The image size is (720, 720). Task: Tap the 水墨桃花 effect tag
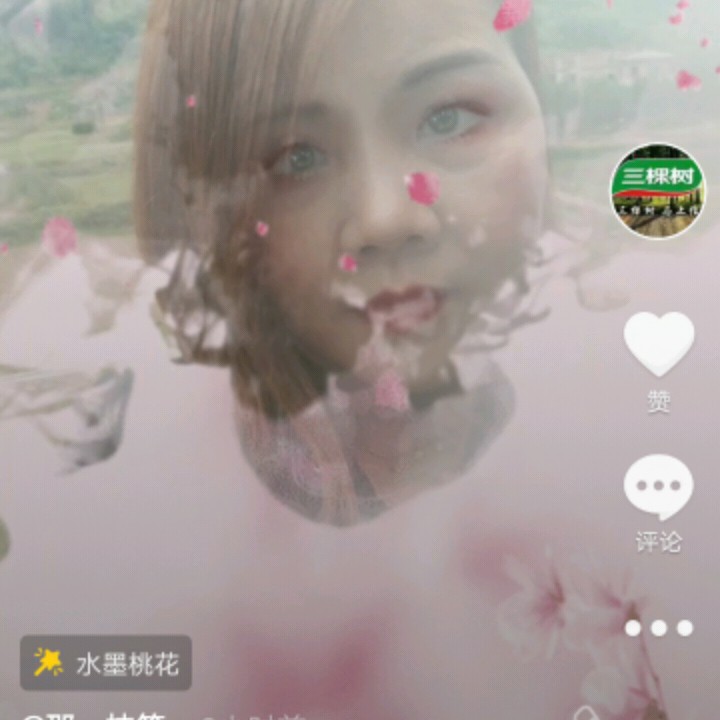coord(106,662)
